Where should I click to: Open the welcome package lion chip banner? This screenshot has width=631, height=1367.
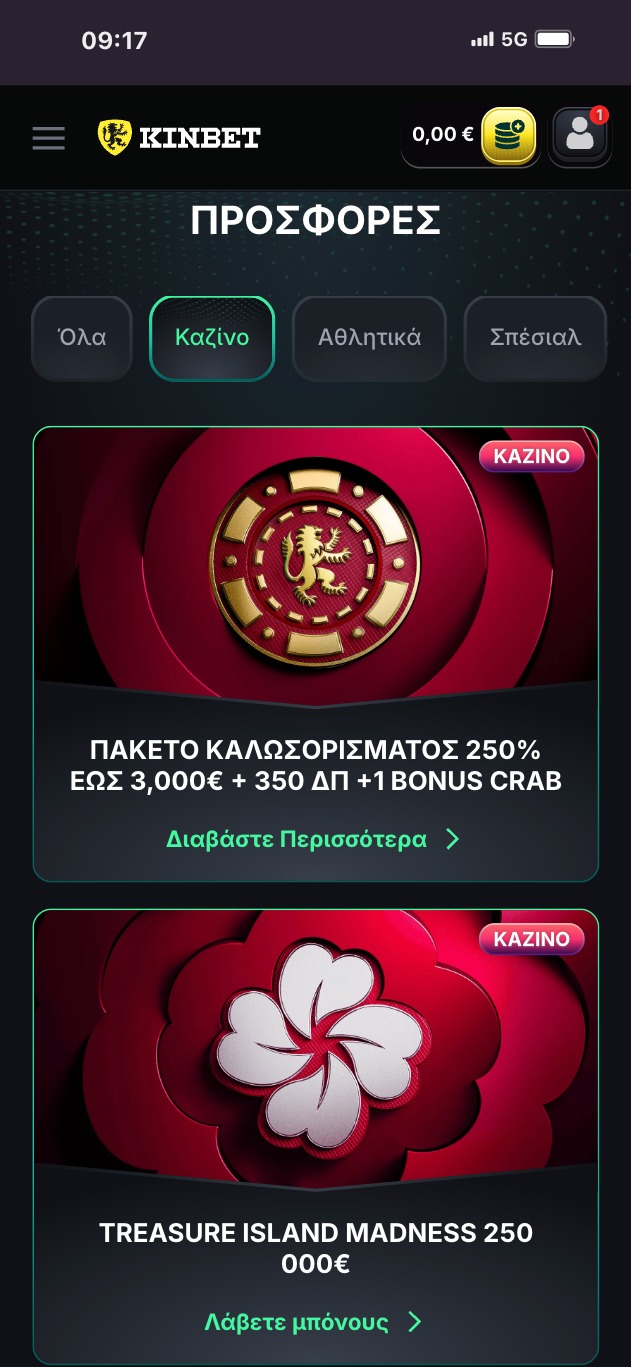pos(316,560)
